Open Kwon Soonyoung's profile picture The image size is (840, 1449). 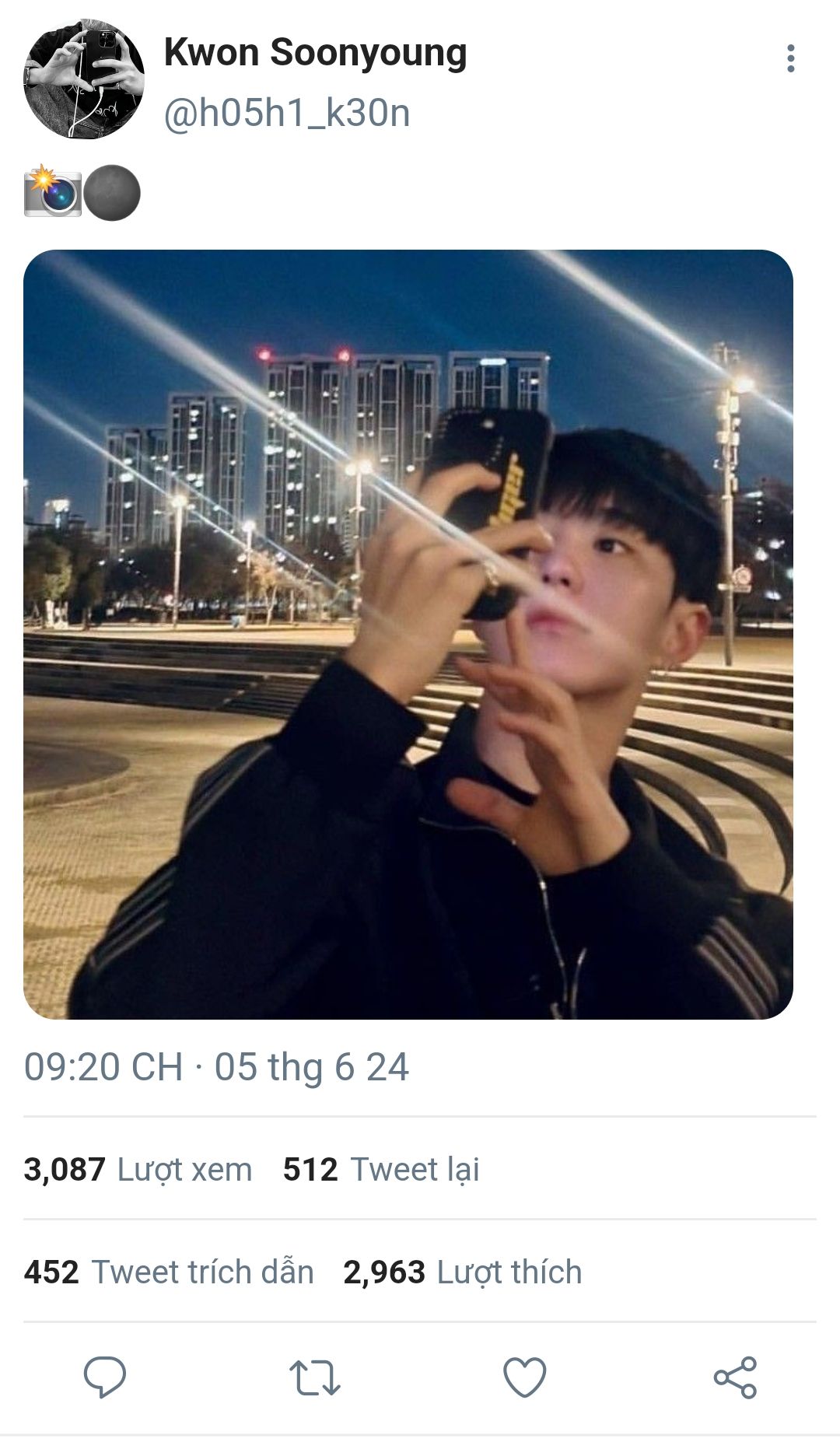pos(84,79)
